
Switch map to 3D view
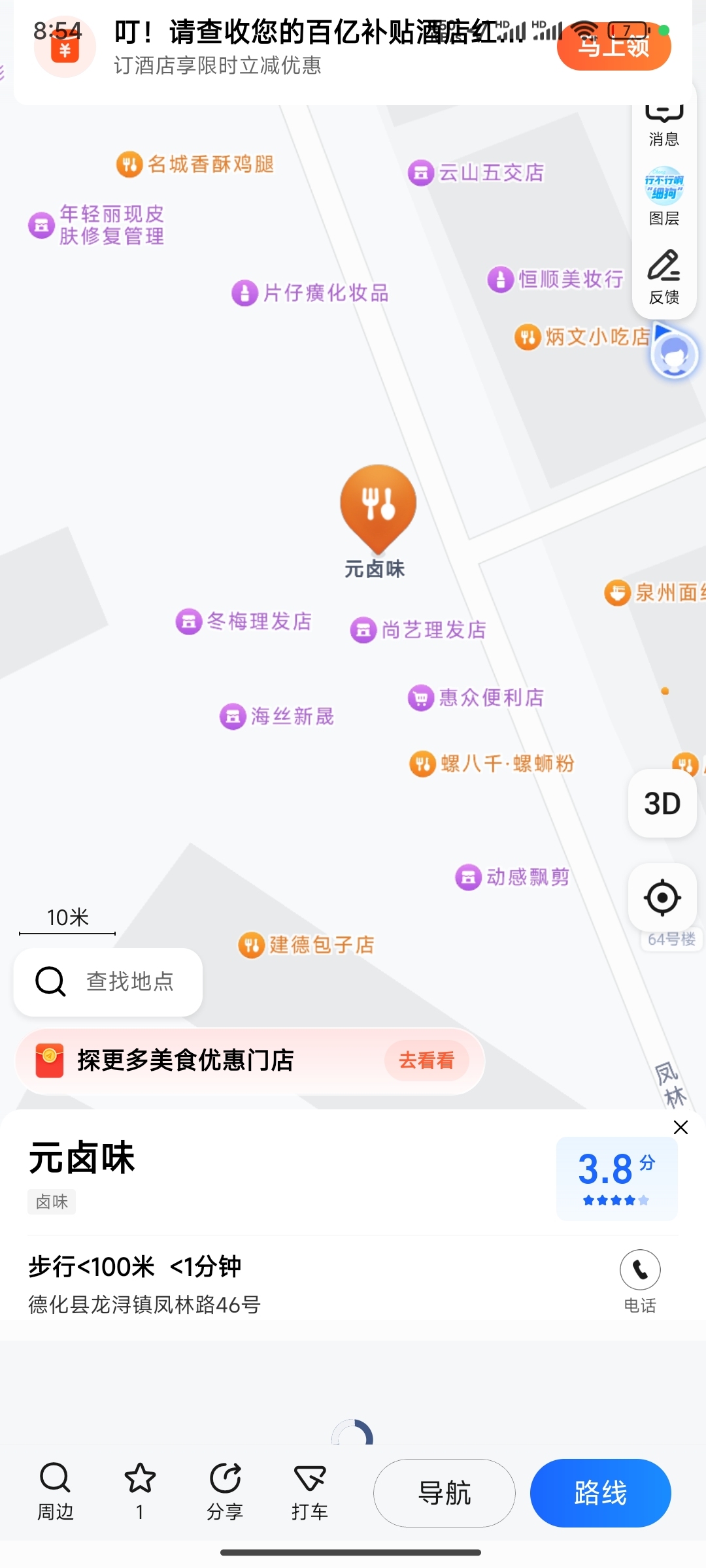point(662,804)
